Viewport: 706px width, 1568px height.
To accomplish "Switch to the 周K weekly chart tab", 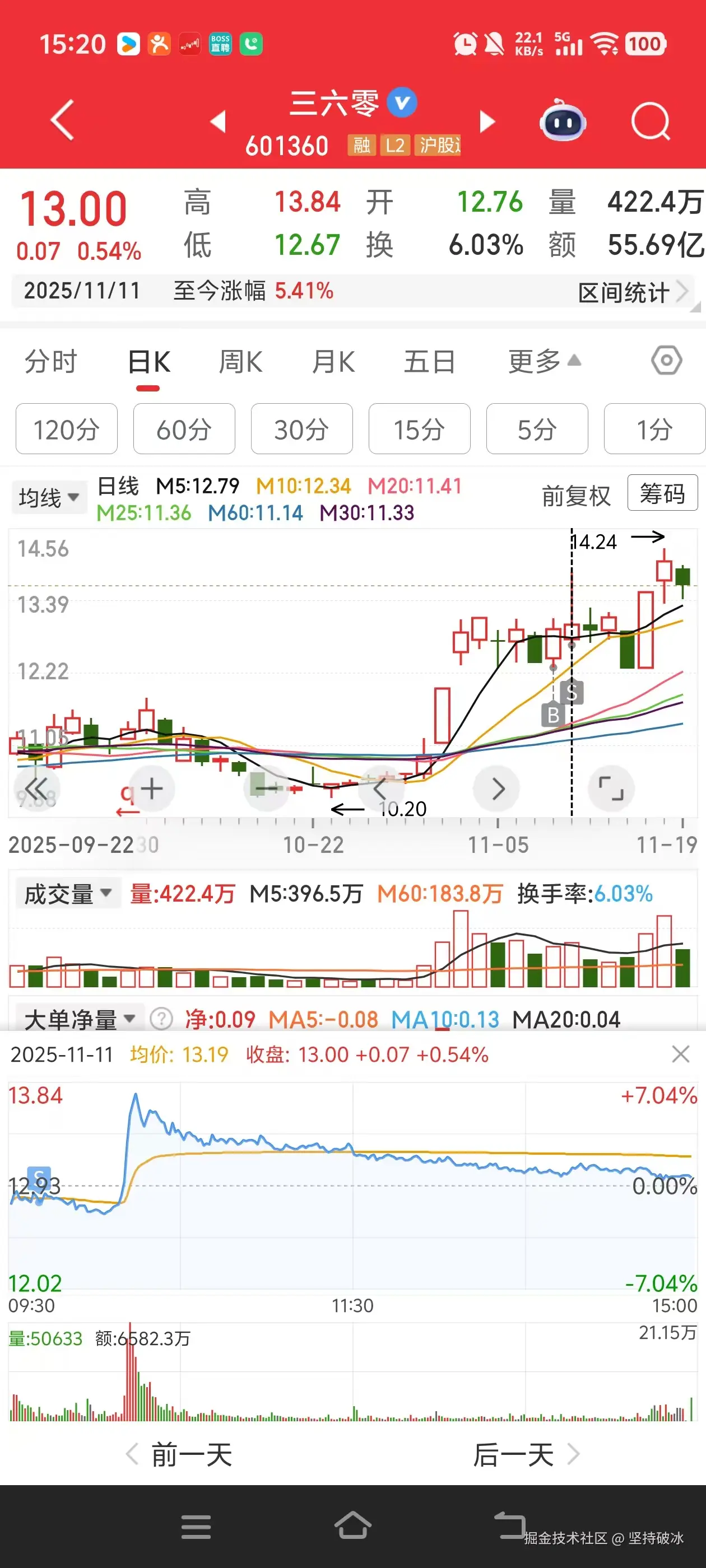I will (241, 361).
